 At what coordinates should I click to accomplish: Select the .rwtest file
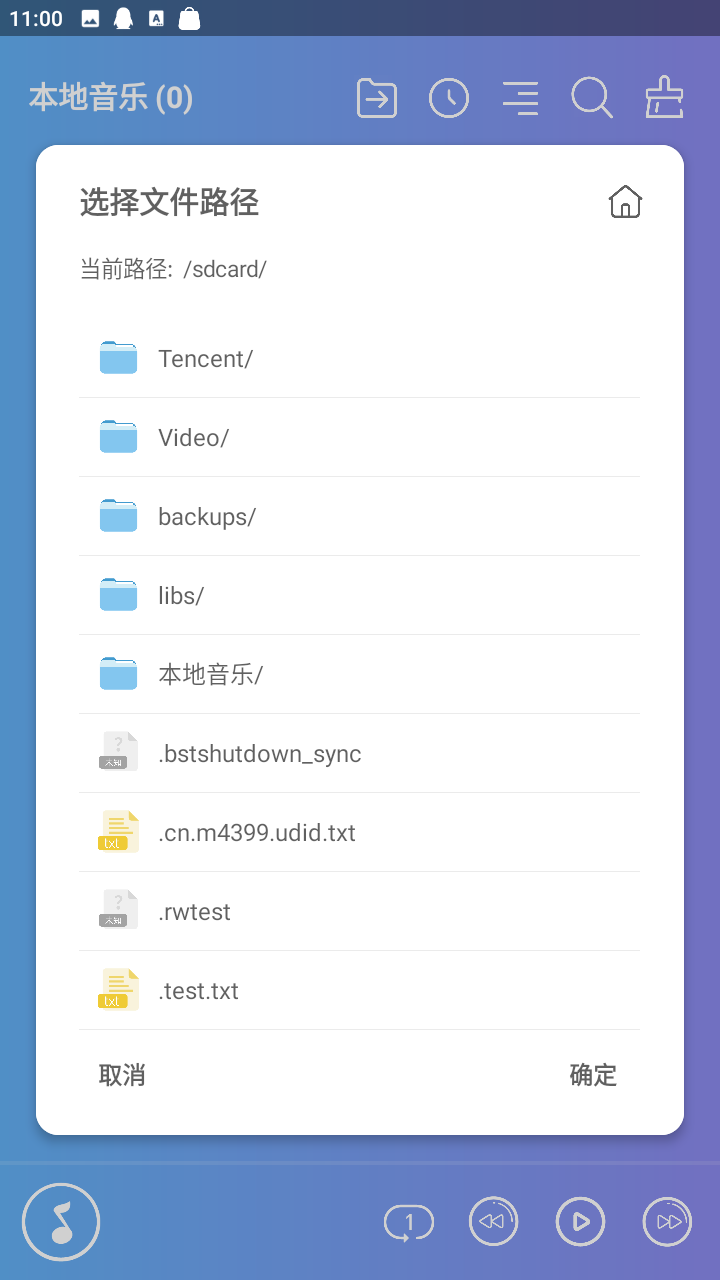tap(360, 911)
